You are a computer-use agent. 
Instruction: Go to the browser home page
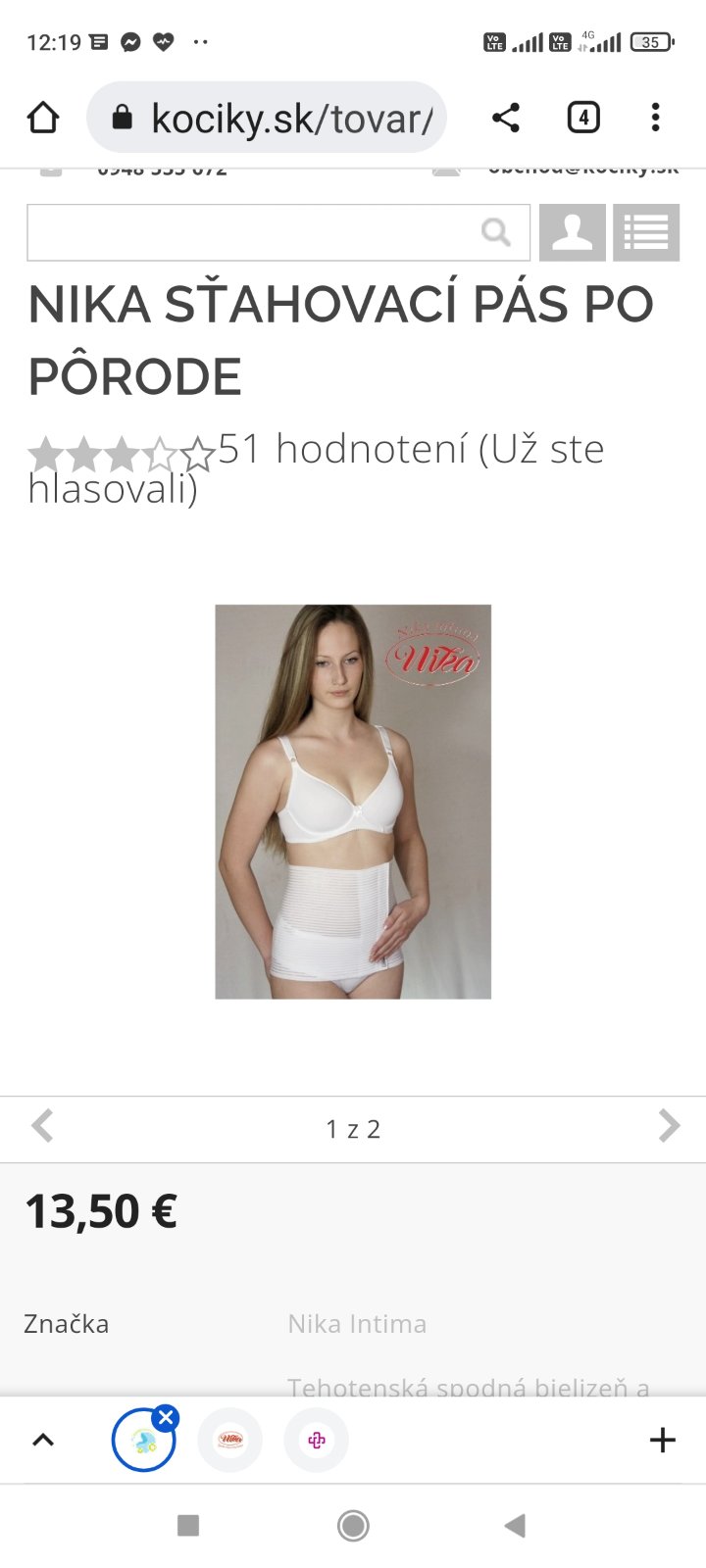43,118
